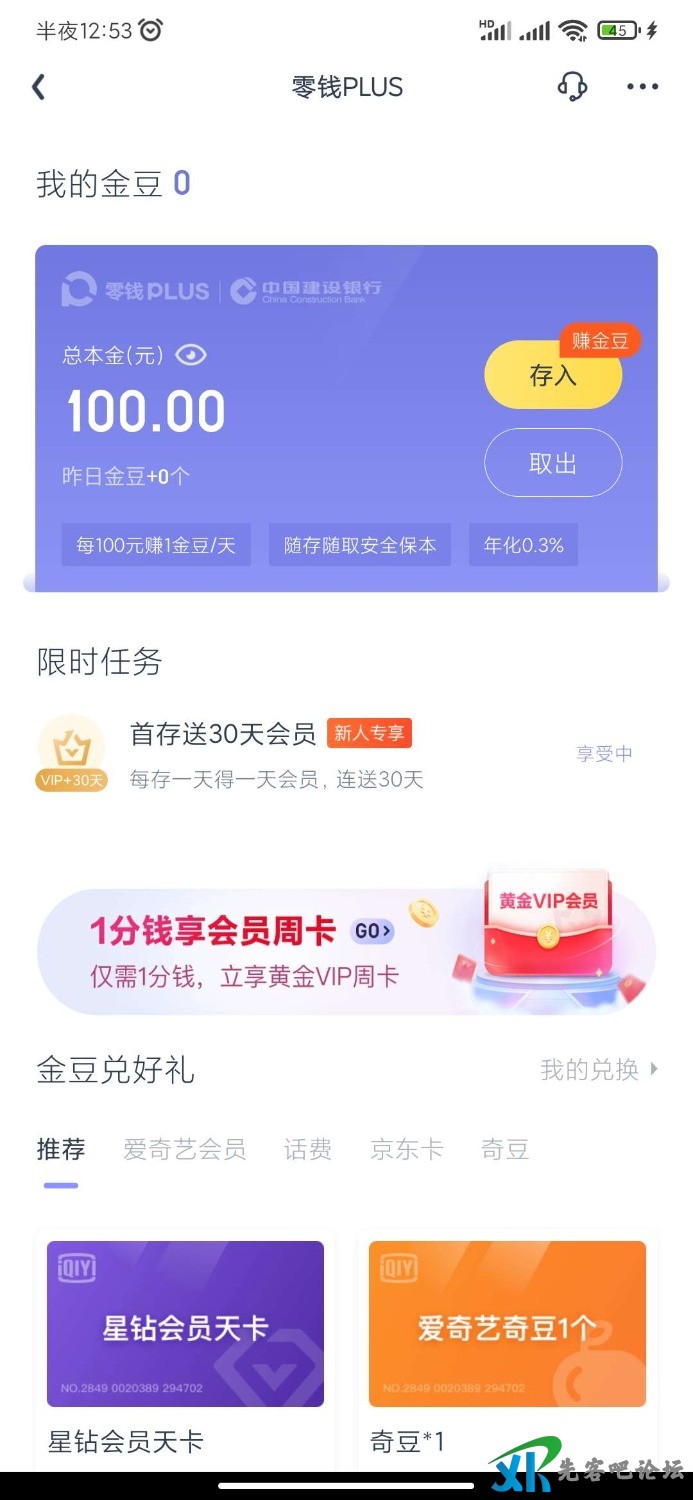
Task: Go back from 零钱PLUS page
Action: pos(39,87)
